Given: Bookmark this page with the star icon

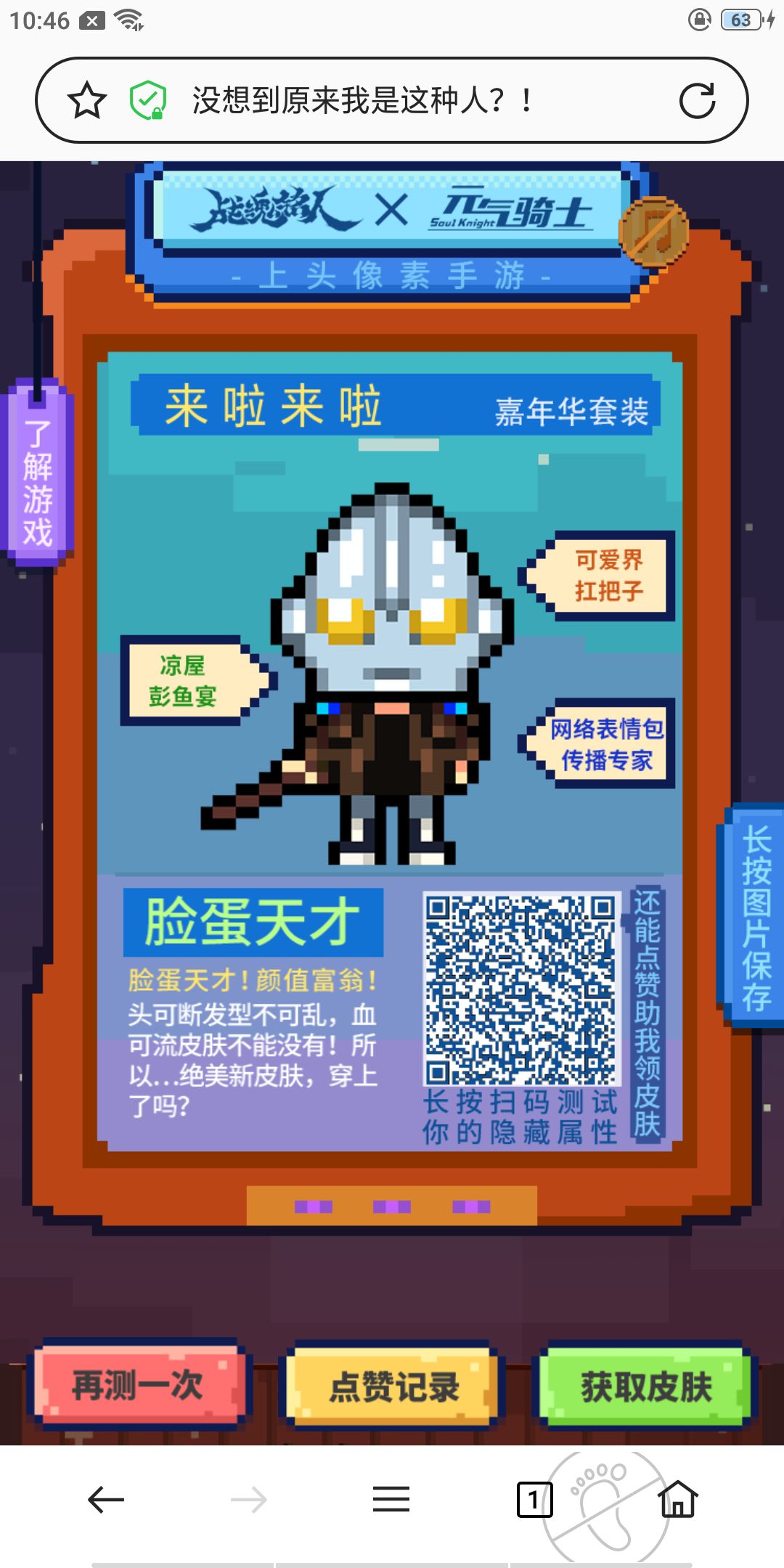Looking at the screenshot, I should click(x=87, y=100).
